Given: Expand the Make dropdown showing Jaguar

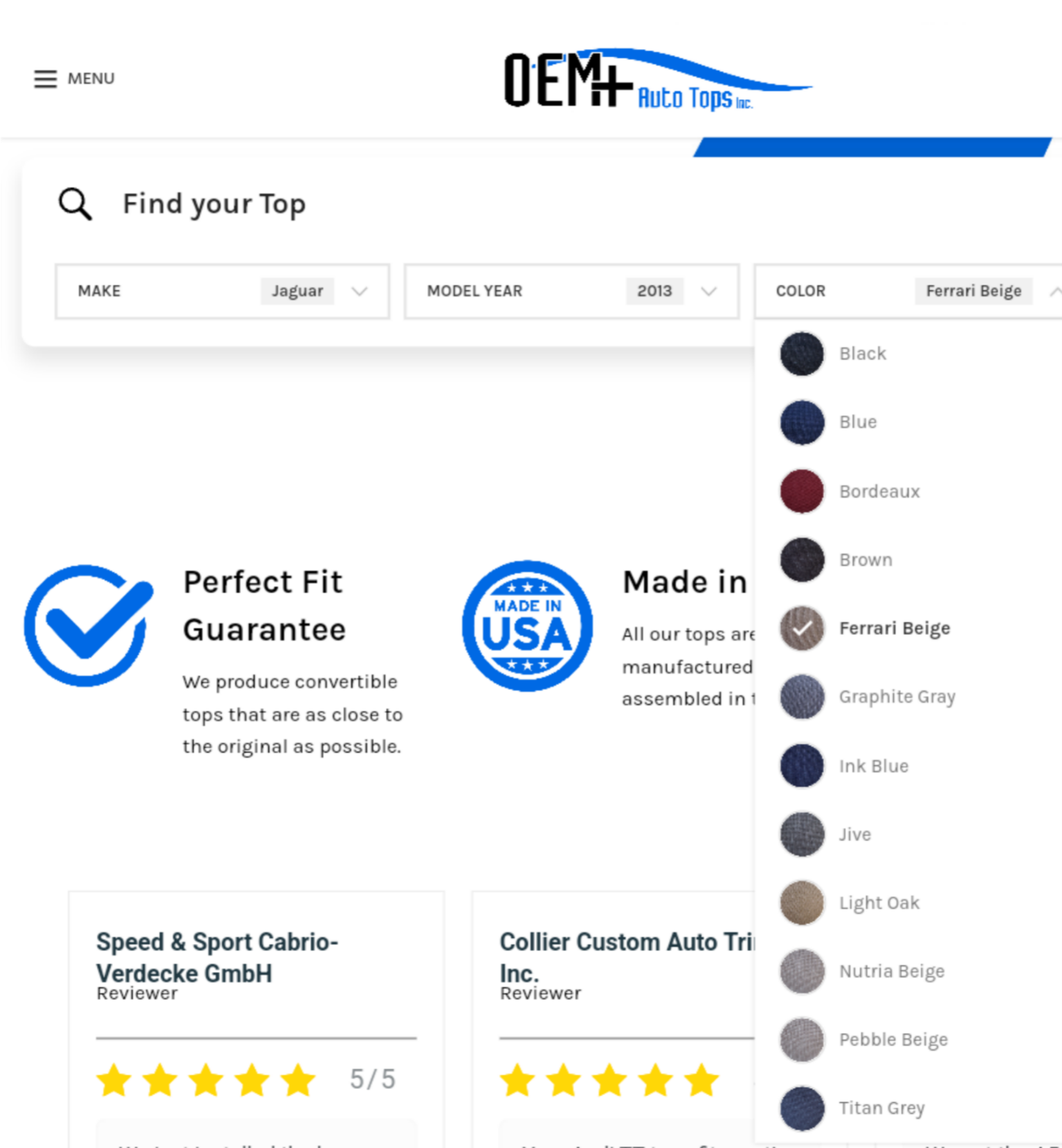Looking at the screenshot, I should [x=223, y=291].
